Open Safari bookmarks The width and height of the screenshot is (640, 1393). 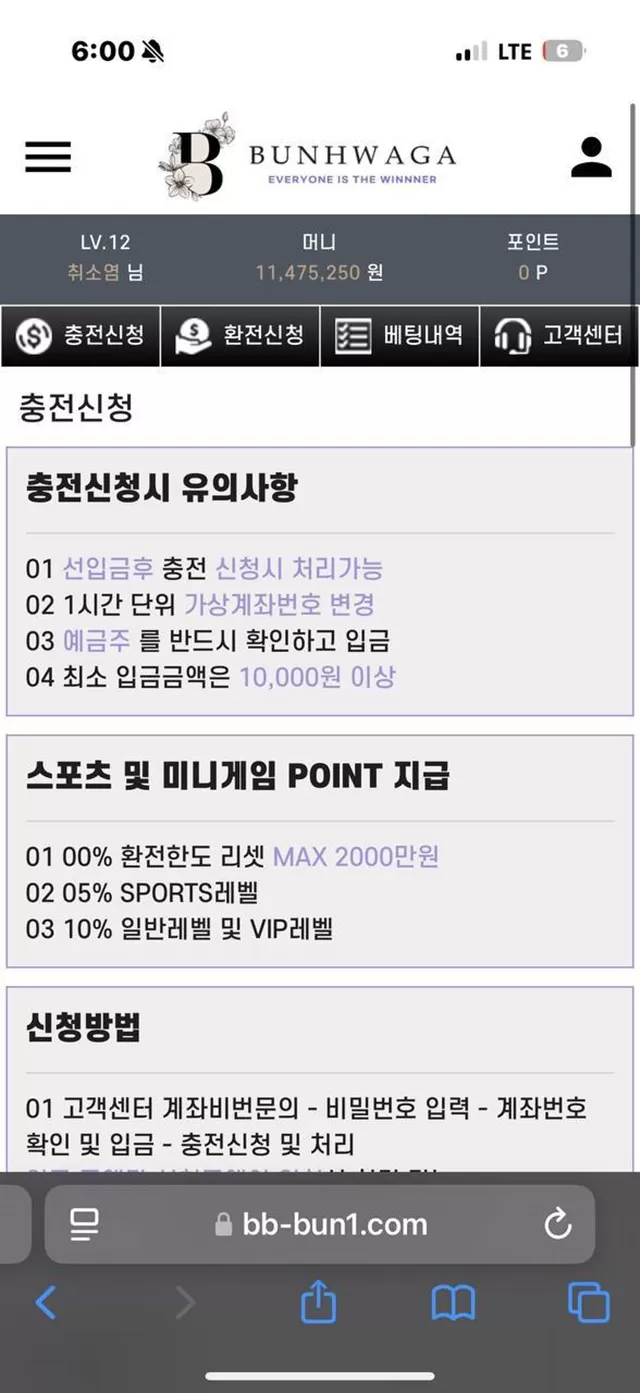(453, 1303)
